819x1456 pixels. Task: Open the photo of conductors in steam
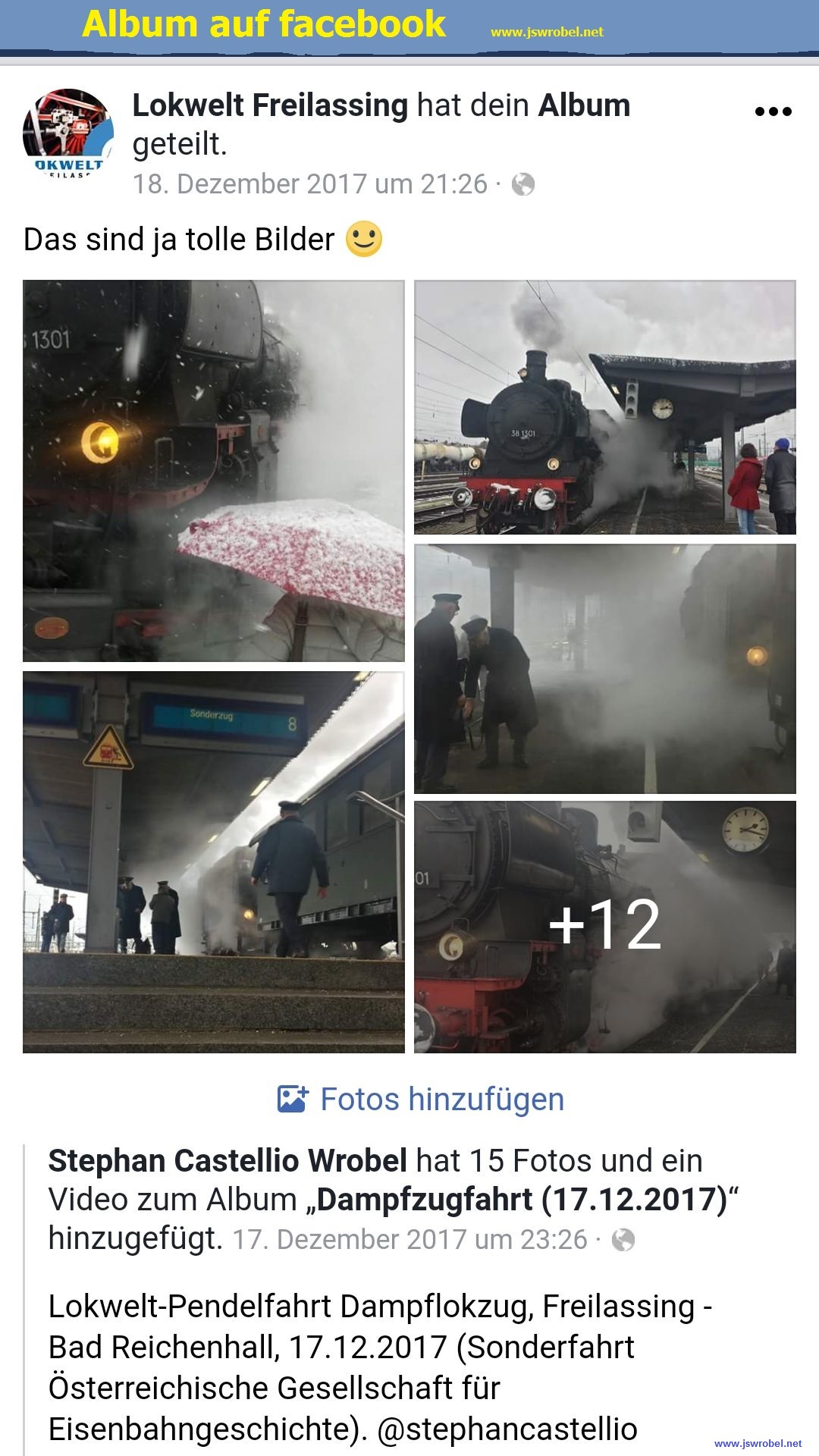pyautogui.click(x=605, y=669)
